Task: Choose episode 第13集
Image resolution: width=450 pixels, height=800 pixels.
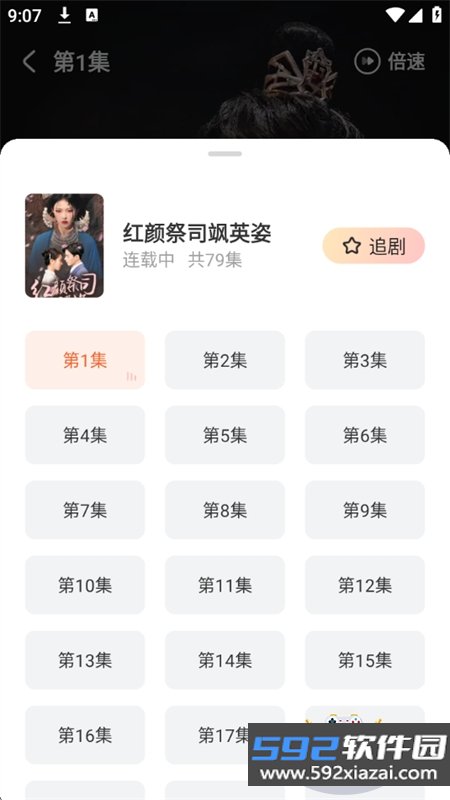Action: (x=85, y=660)
